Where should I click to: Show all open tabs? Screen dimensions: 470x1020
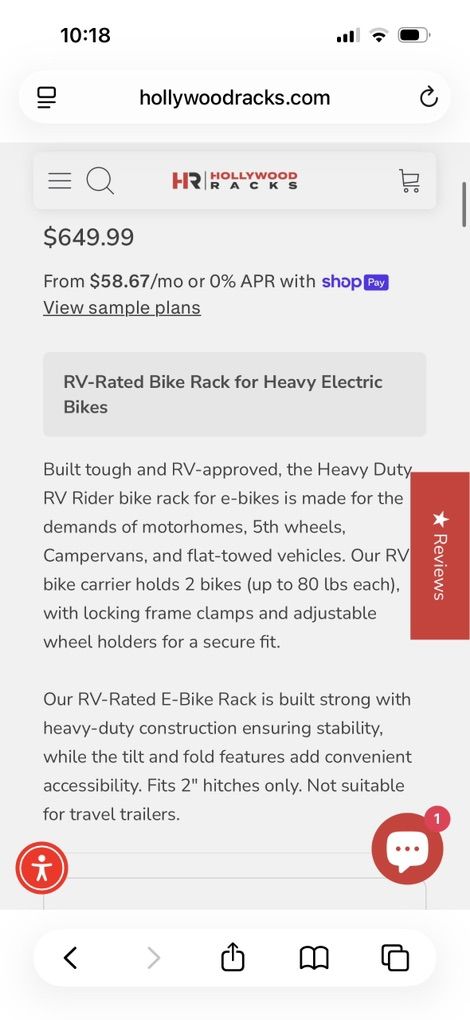pyautogui.click(x=395, y=958)
